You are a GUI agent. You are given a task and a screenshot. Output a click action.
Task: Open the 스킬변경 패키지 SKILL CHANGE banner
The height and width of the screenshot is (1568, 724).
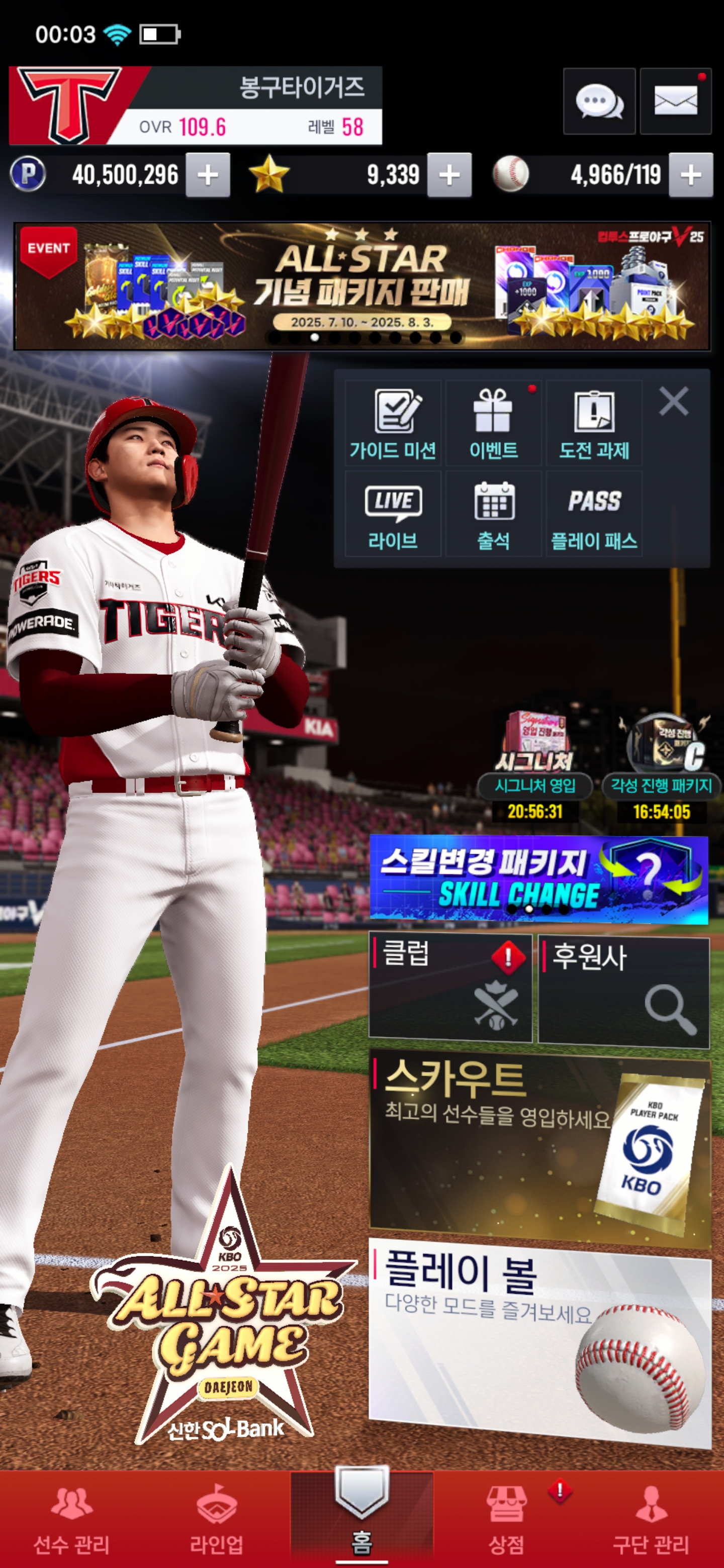[x=538, y=879]
